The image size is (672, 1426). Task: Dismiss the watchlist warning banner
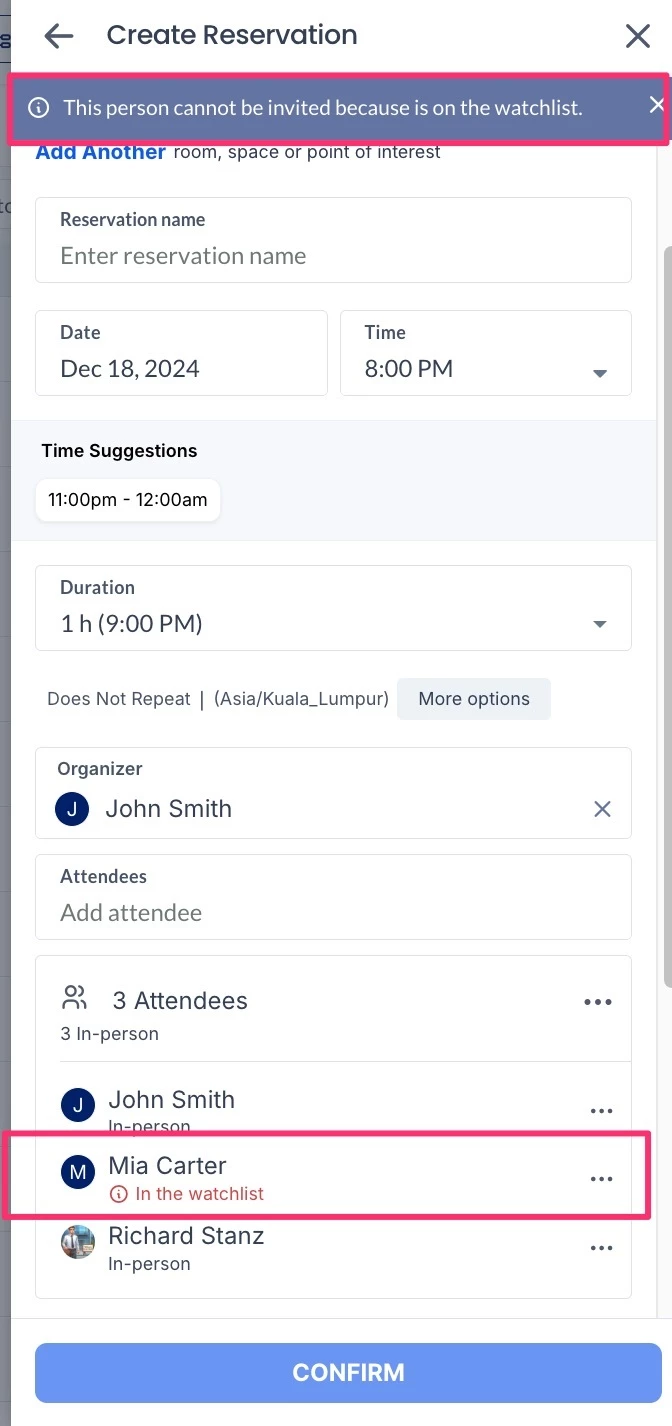[x=656, y=104]
